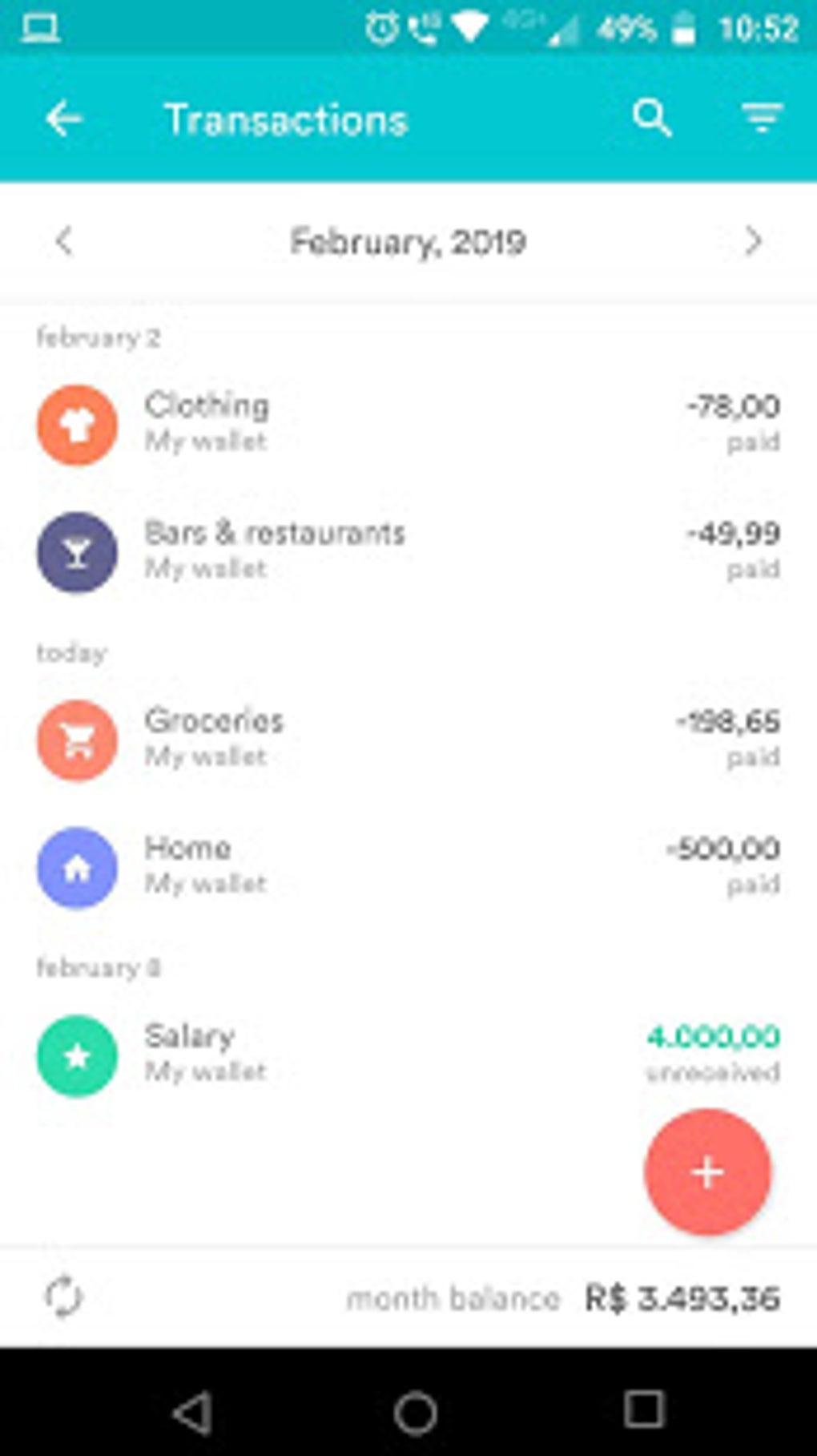This screenshot has height=1456, width=817.
Task: Open the Clothing transaction
Action: (x=408, y=424)
